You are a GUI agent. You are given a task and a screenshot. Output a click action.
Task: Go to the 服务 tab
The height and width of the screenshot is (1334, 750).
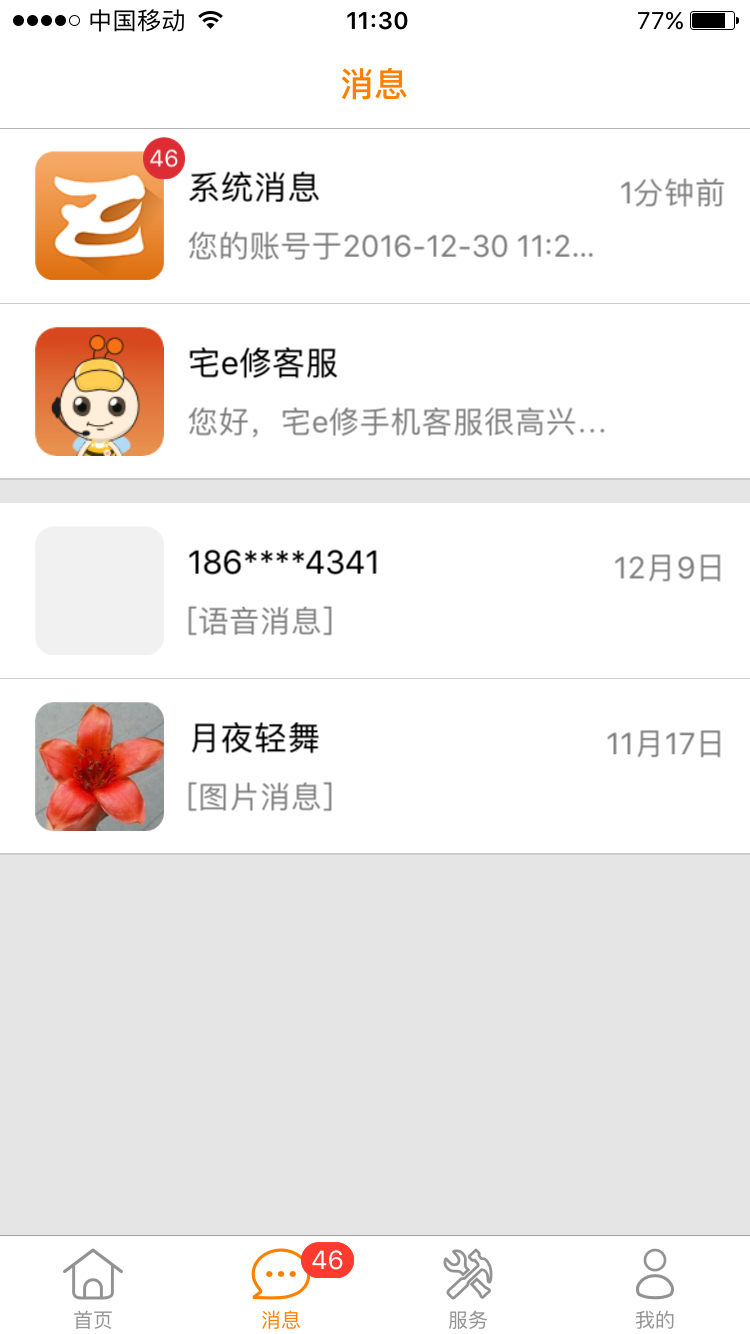(468, 1288)
